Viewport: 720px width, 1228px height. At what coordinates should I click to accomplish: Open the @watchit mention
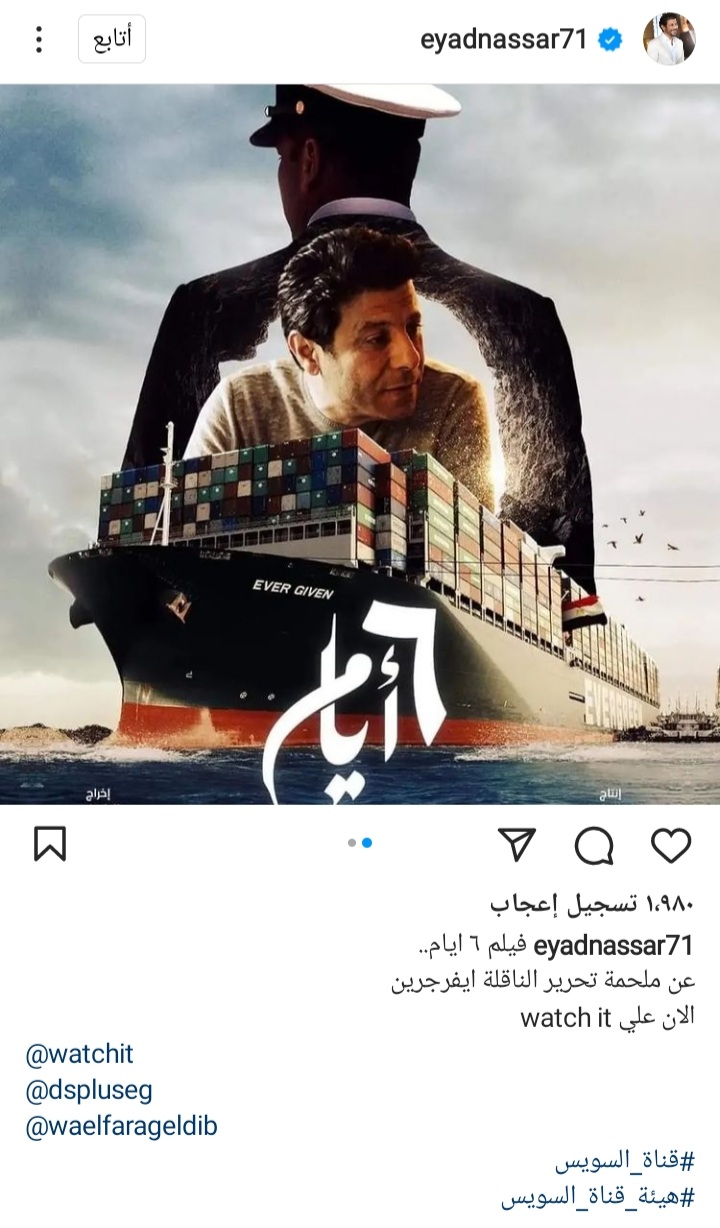click(x=79, y=1054)
